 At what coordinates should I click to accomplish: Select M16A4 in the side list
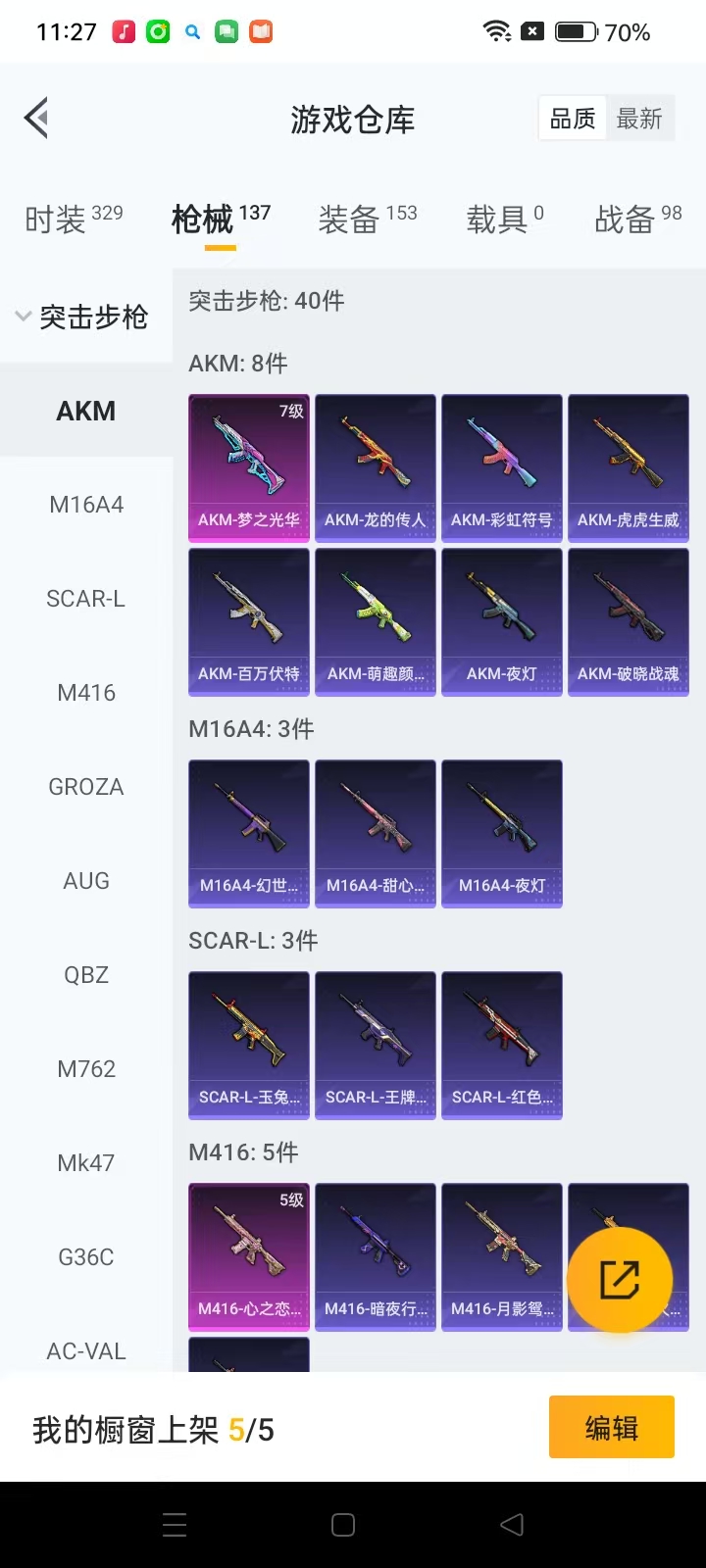(86, 505)
